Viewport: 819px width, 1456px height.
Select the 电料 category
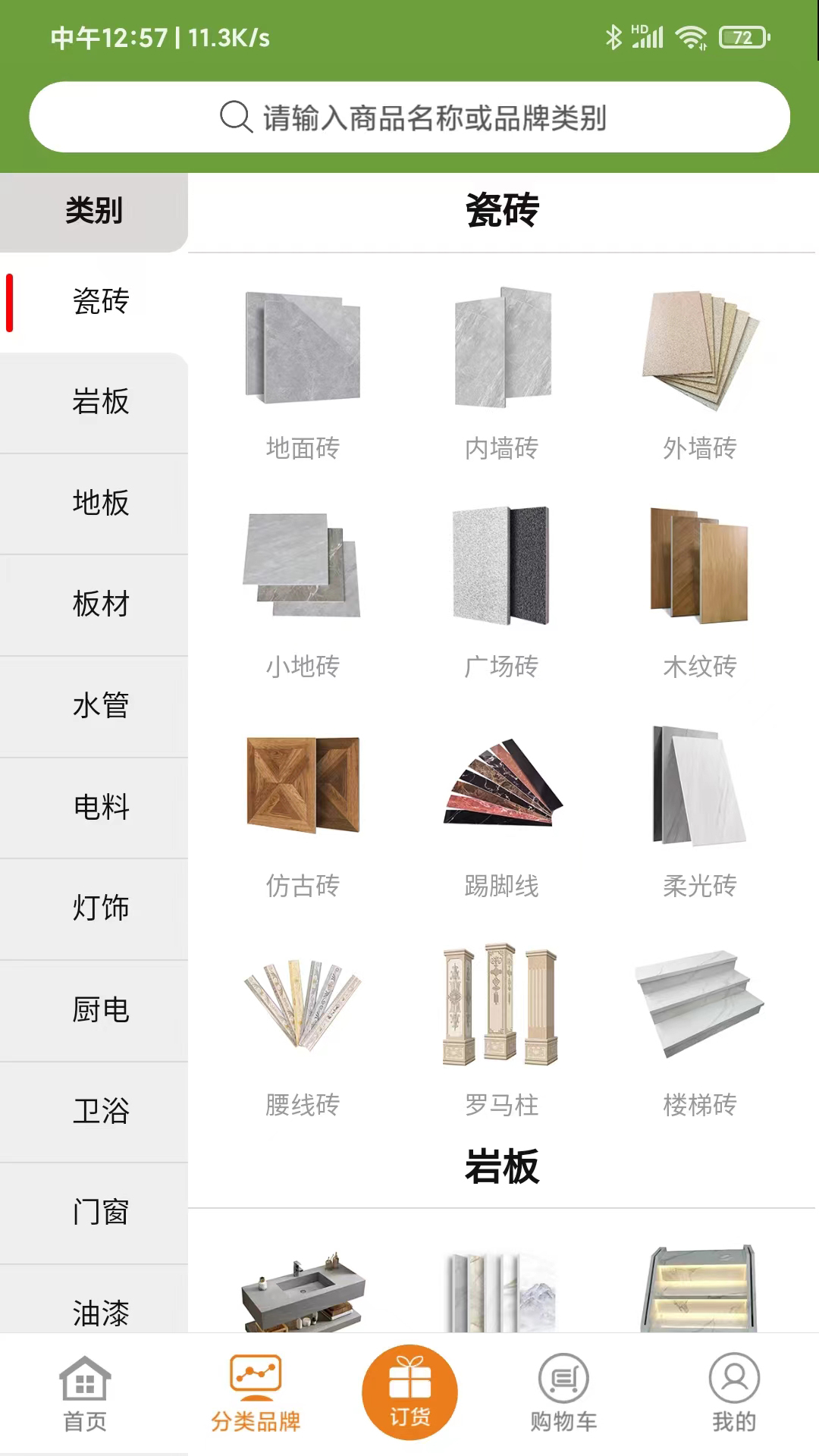(94, 808)
